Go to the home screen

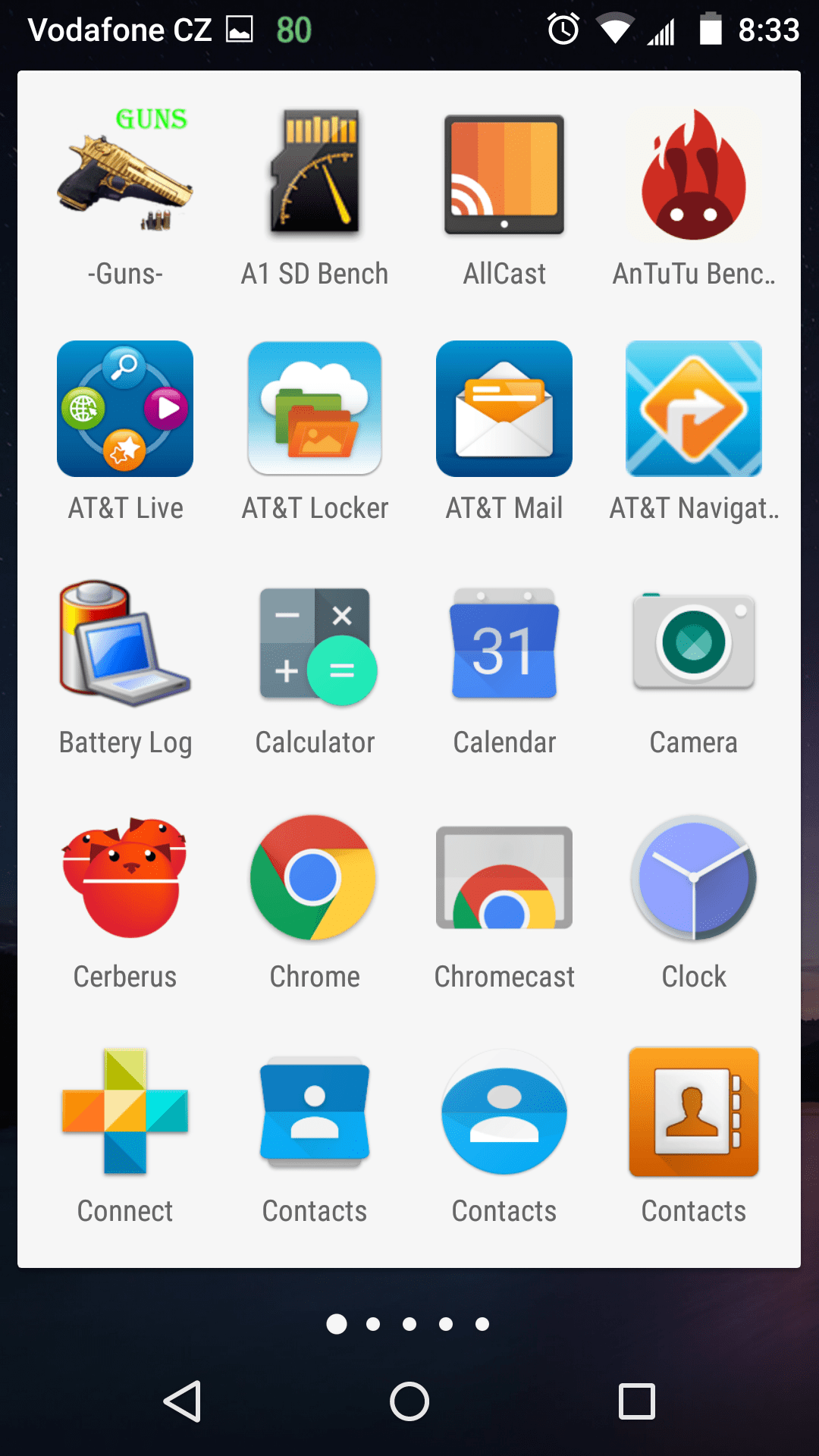tap(409, 1401)
